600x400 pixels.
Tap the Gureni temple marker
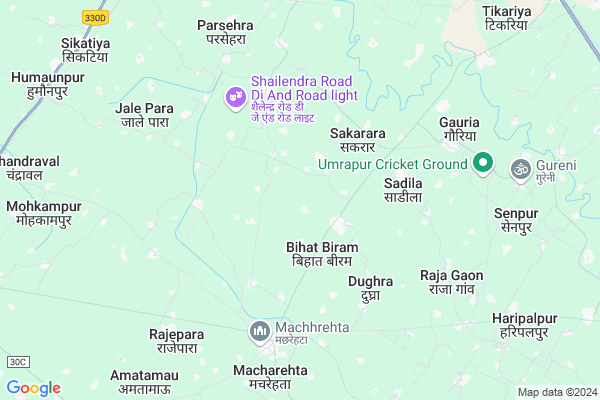click(520, 169)
